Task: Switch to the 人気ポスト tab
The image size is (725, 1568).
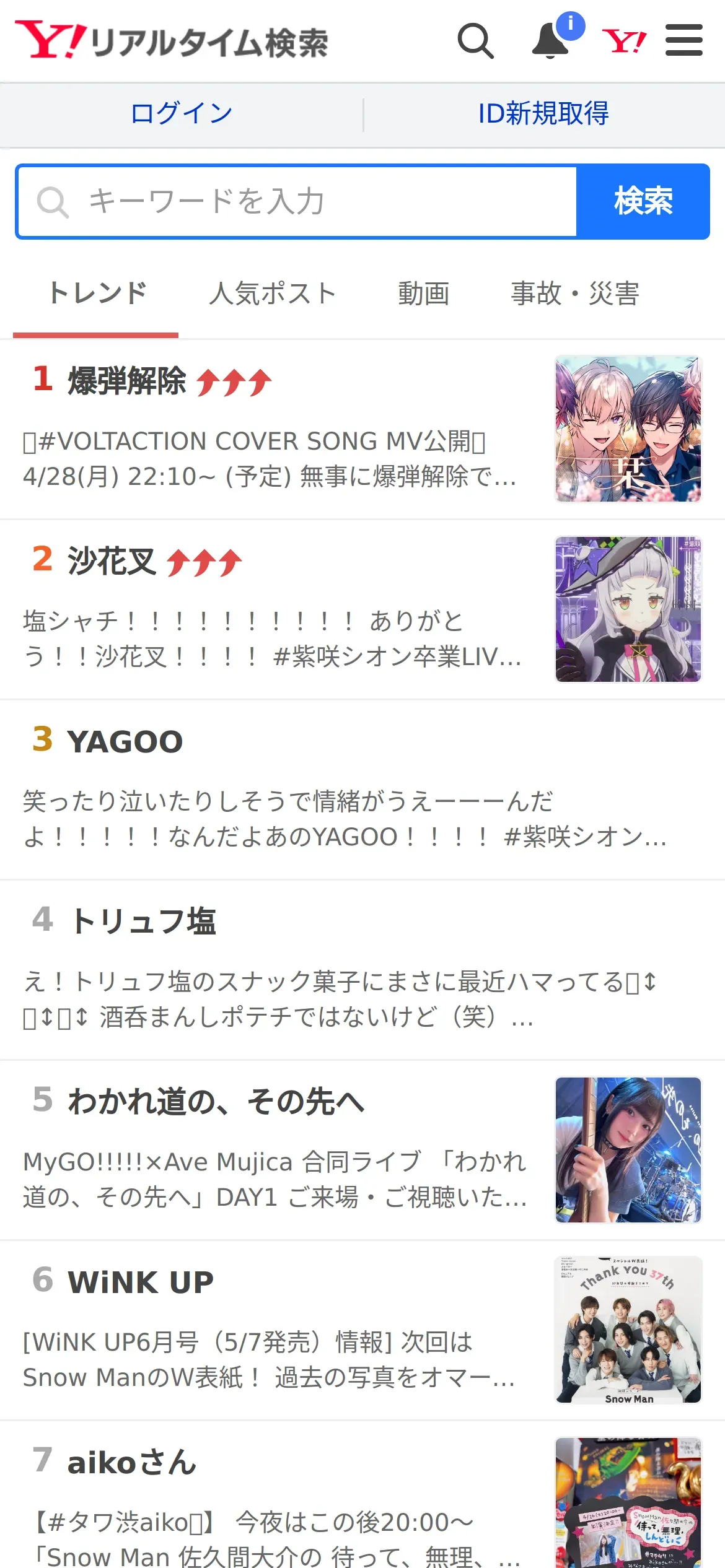Action: 272,294
